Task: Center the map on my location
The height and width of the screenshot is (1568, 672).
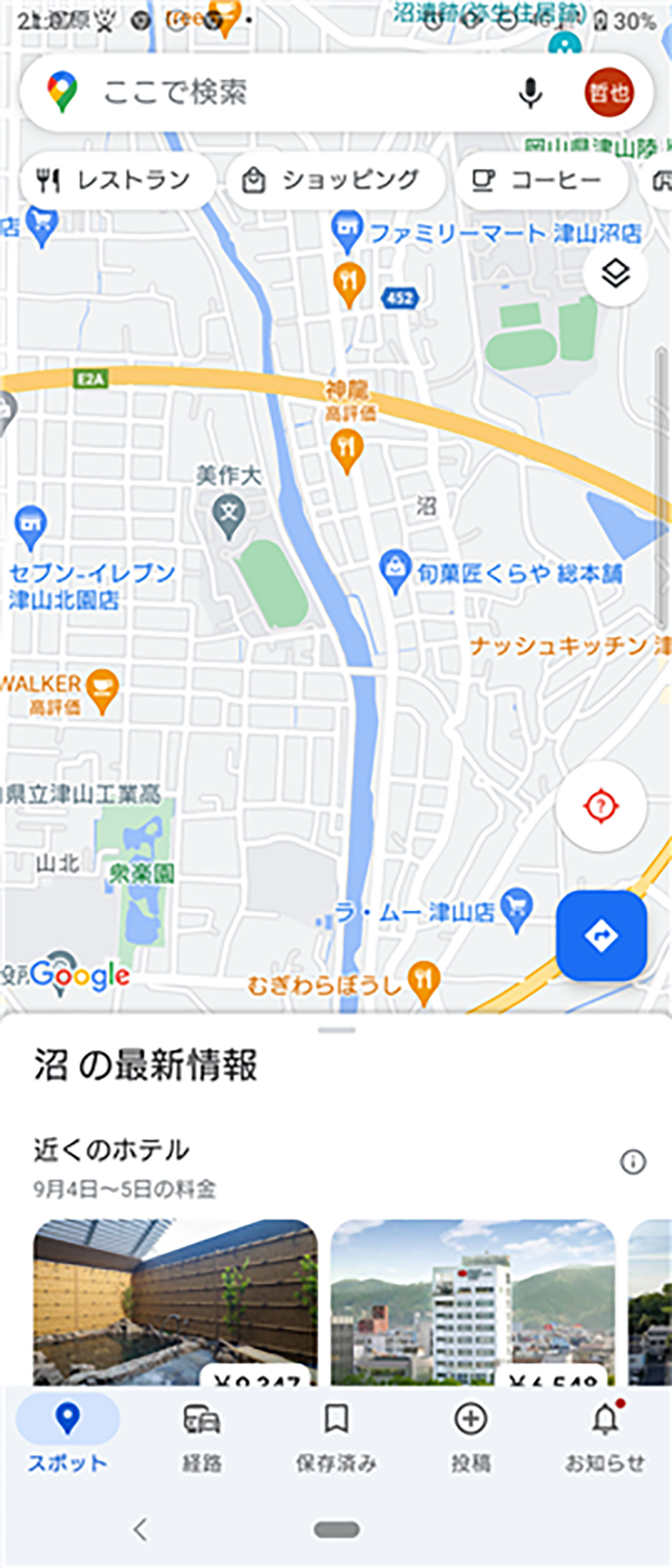Action: point(601,806)
